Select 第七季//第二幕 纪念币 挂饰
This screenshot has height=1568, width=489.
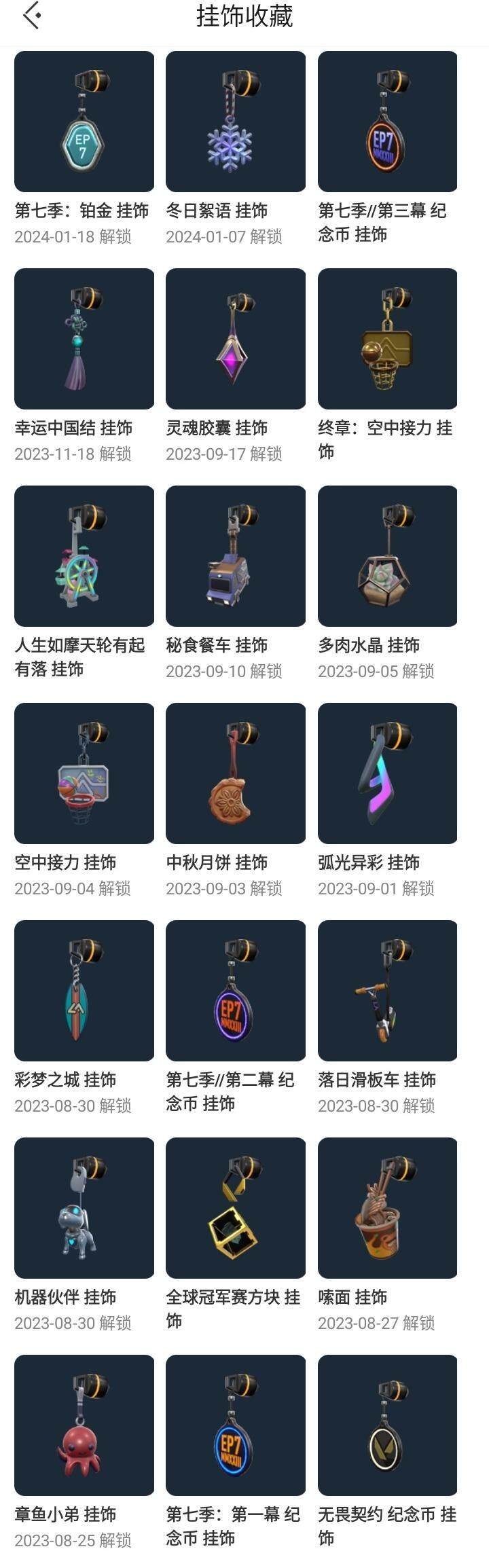pyautogui.click(x=236, y=991)
